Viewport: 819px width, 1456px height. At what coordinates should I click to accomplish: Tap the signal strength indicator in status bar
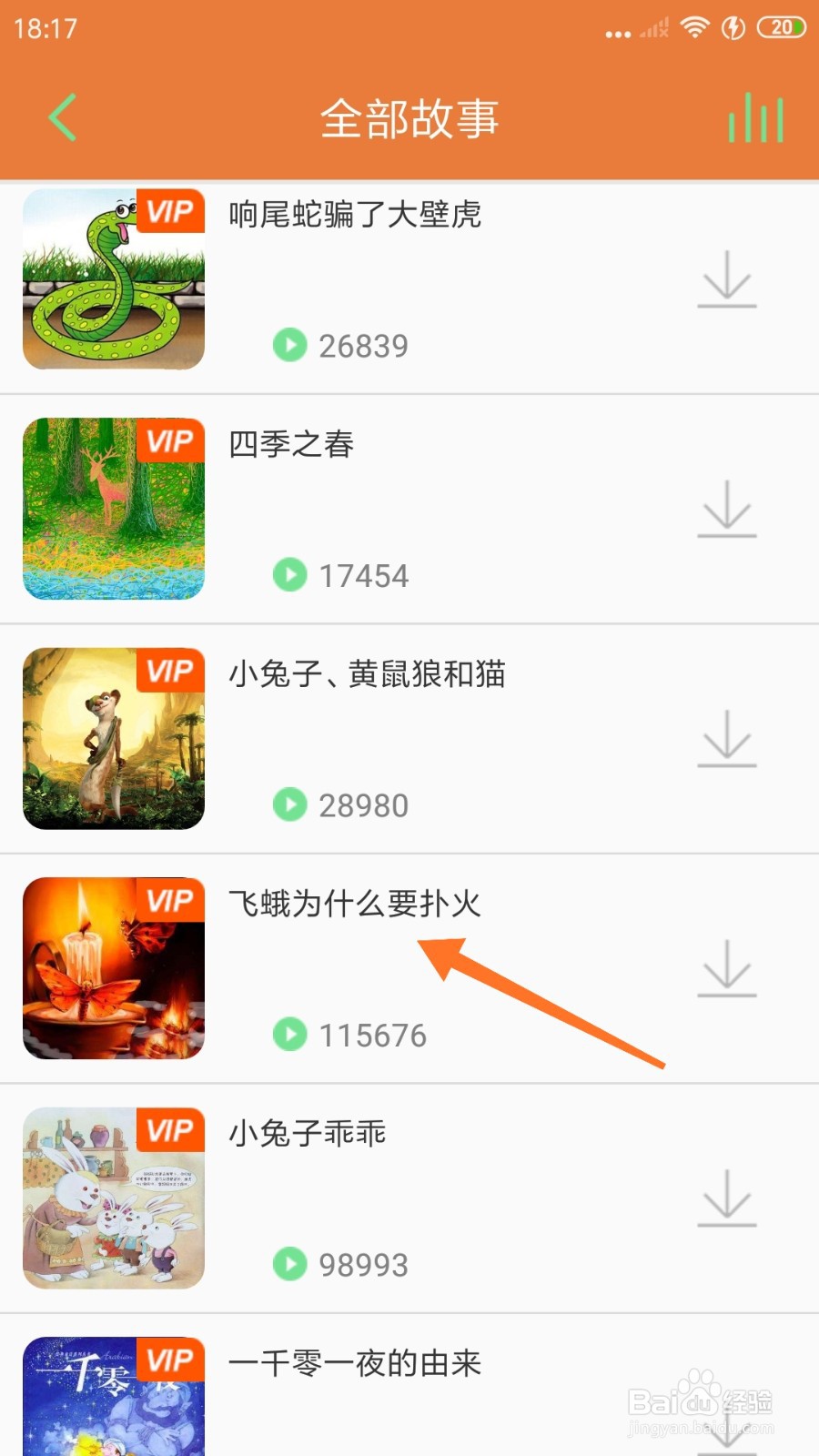point(654,27)
